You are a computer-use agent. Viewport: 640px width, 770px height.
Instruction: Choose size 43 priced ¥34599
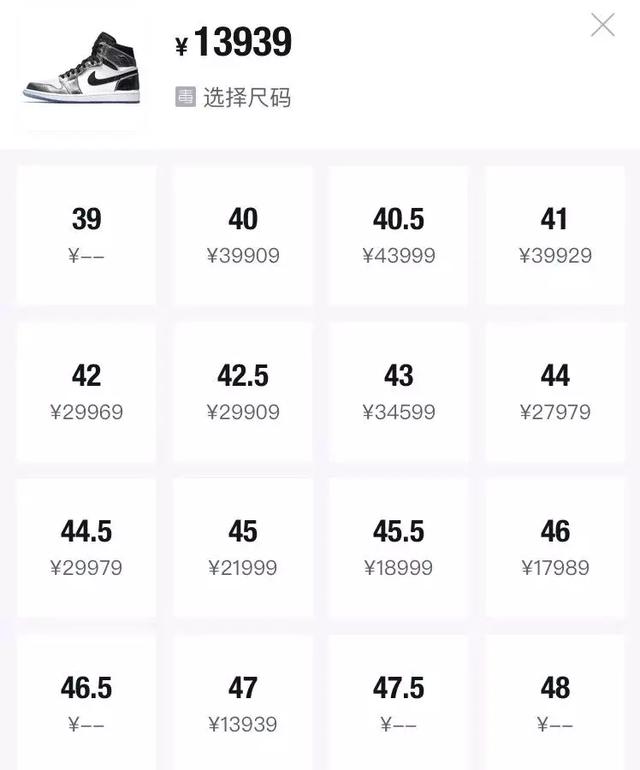(399, 391)
